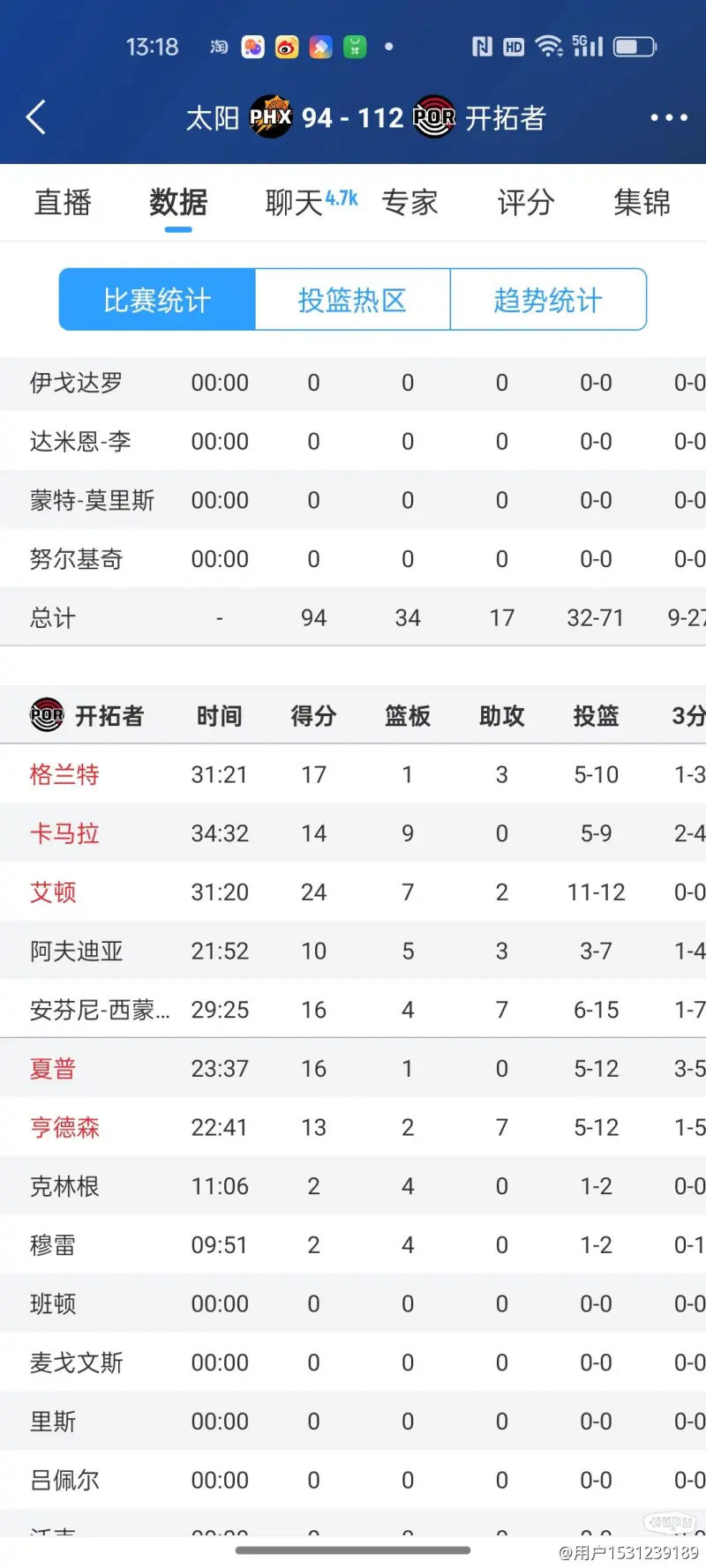This screenshot has height=1568, width=706.
Task: Open player 夏普's row
Action: [x=53, y=1069]
